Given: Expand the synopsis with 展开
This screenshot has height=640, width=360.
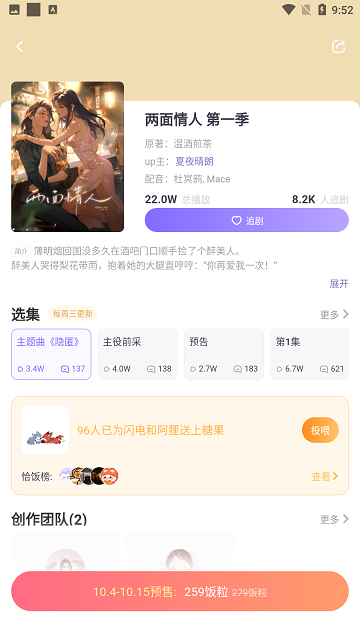Looking at the screenshot, I should pyautogui.click(x=339, y=284).
